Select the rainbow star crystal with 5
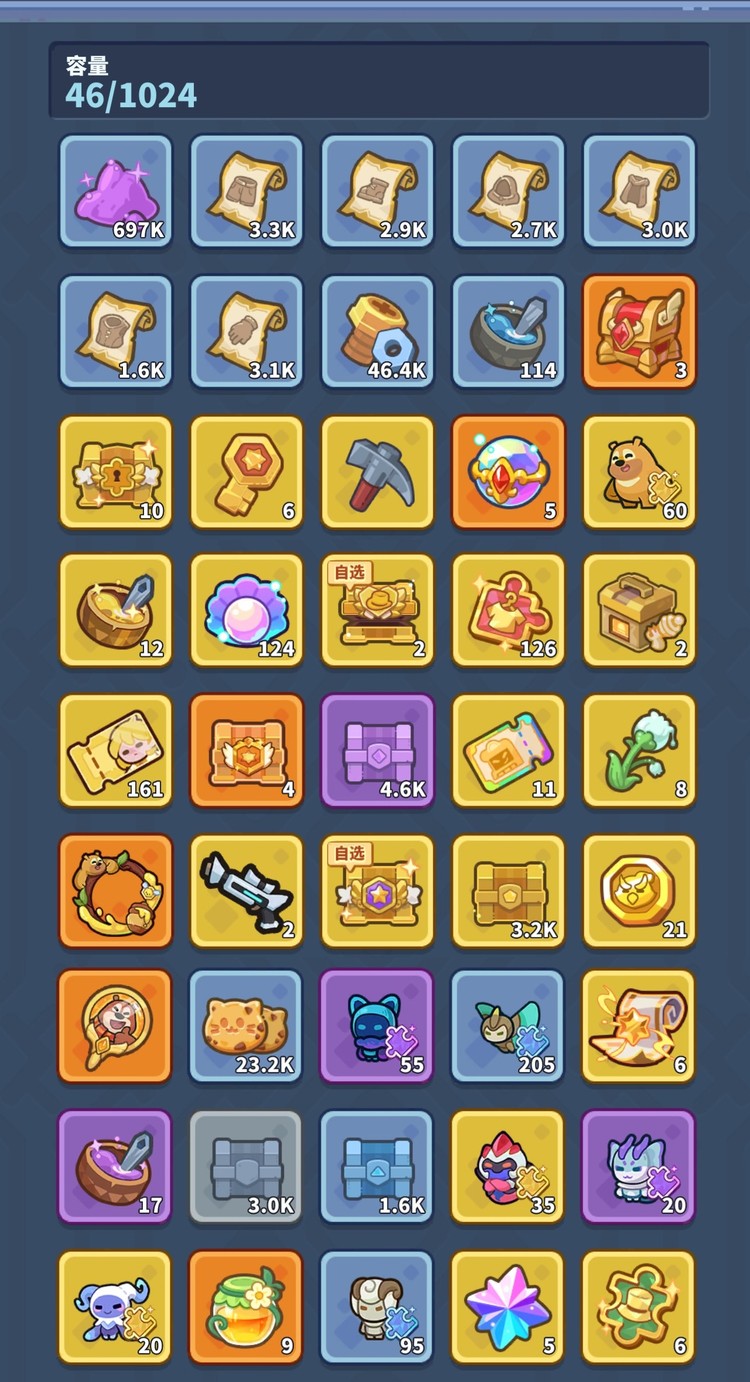750x1382 pixels. coord(509,1306)
